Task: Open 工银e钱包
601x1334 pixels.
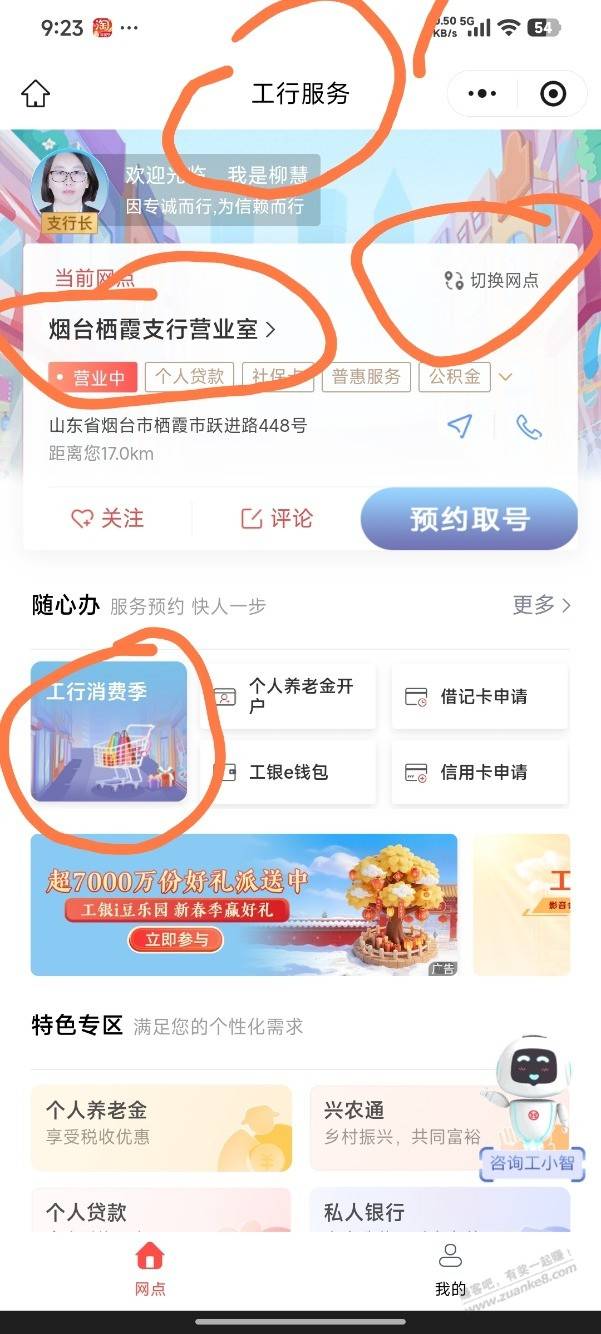Action: pyautogui.click(x=289, y=772)
